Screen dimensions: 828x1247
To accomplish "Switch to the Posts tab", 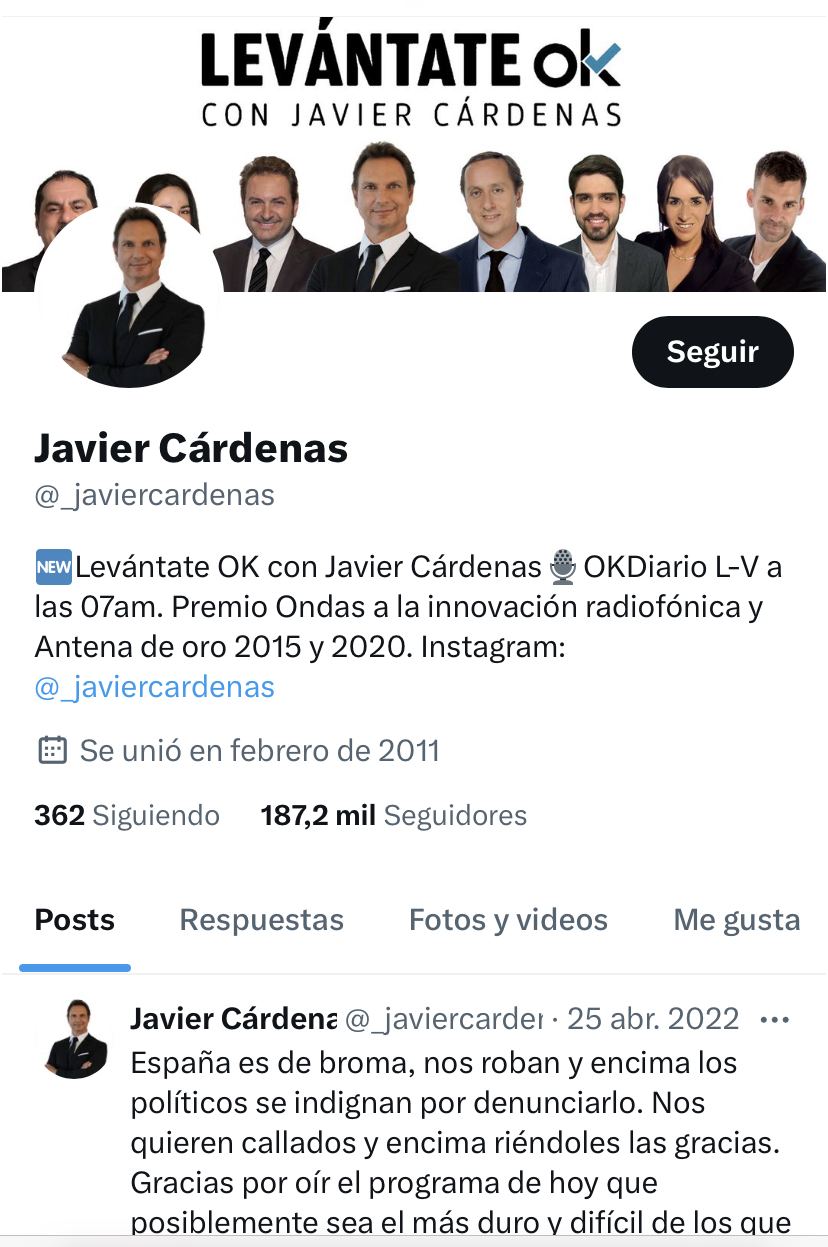I will click(x=75, y=920).
